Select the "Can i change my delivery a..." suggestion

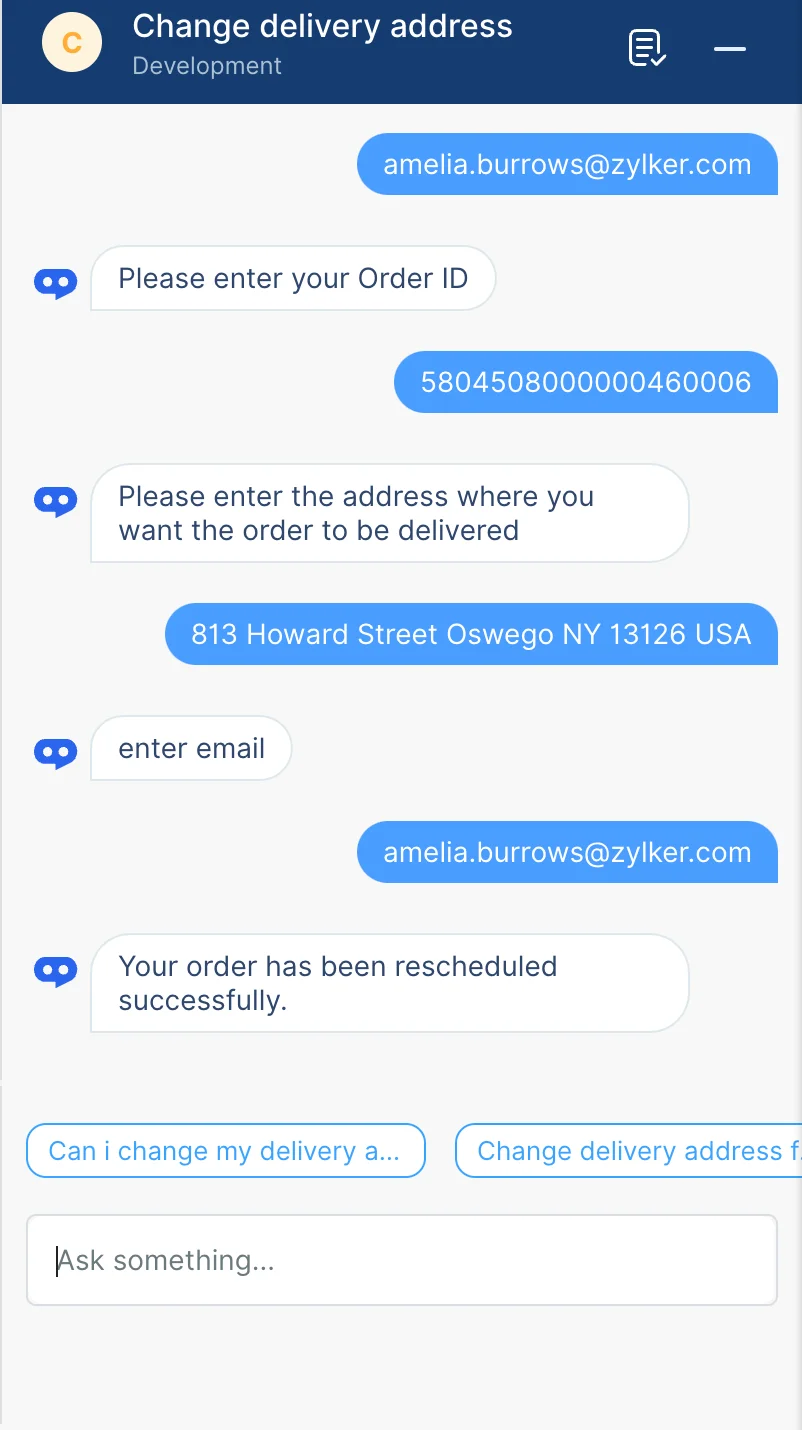point(225,1151)
